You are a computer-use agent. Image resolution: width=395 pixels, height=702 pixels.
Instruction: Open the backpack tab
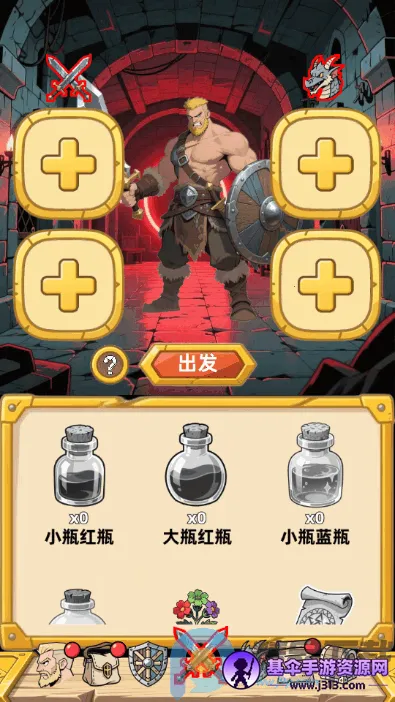103,664
